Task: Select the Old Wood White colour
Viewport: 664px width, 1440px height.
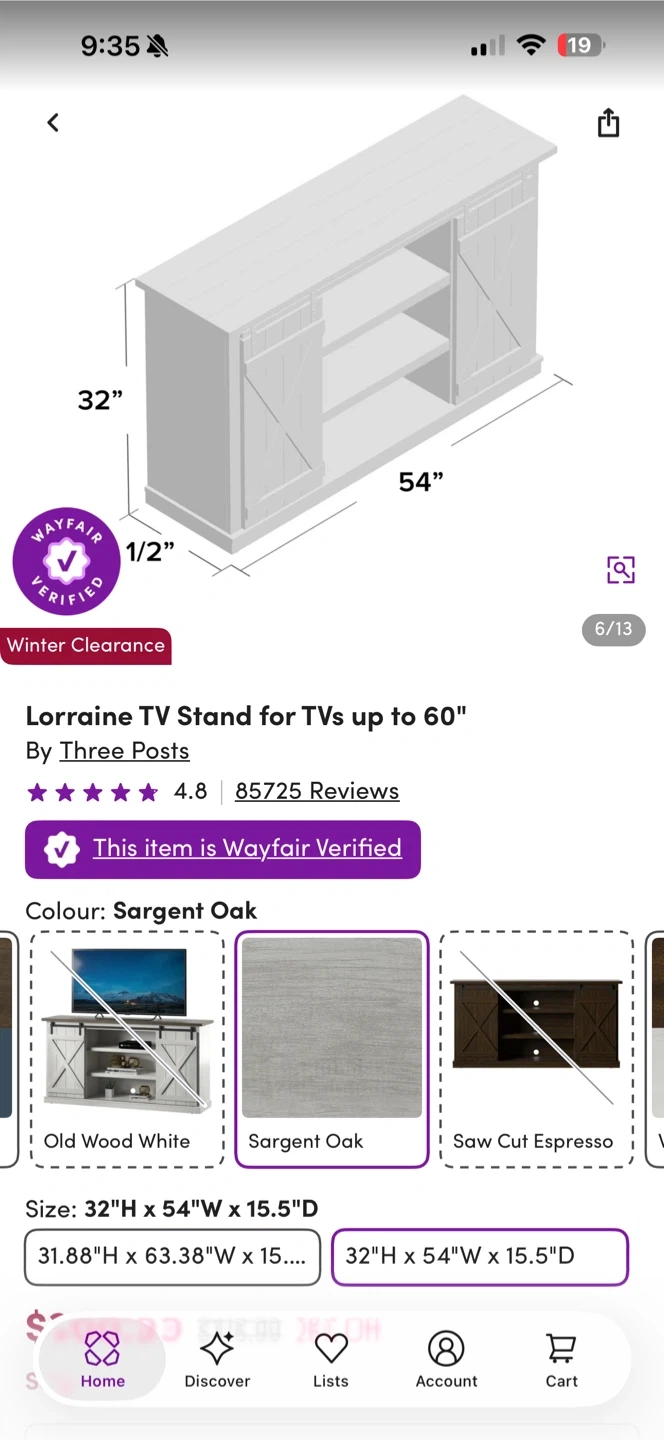Action: coord(127,1048)
